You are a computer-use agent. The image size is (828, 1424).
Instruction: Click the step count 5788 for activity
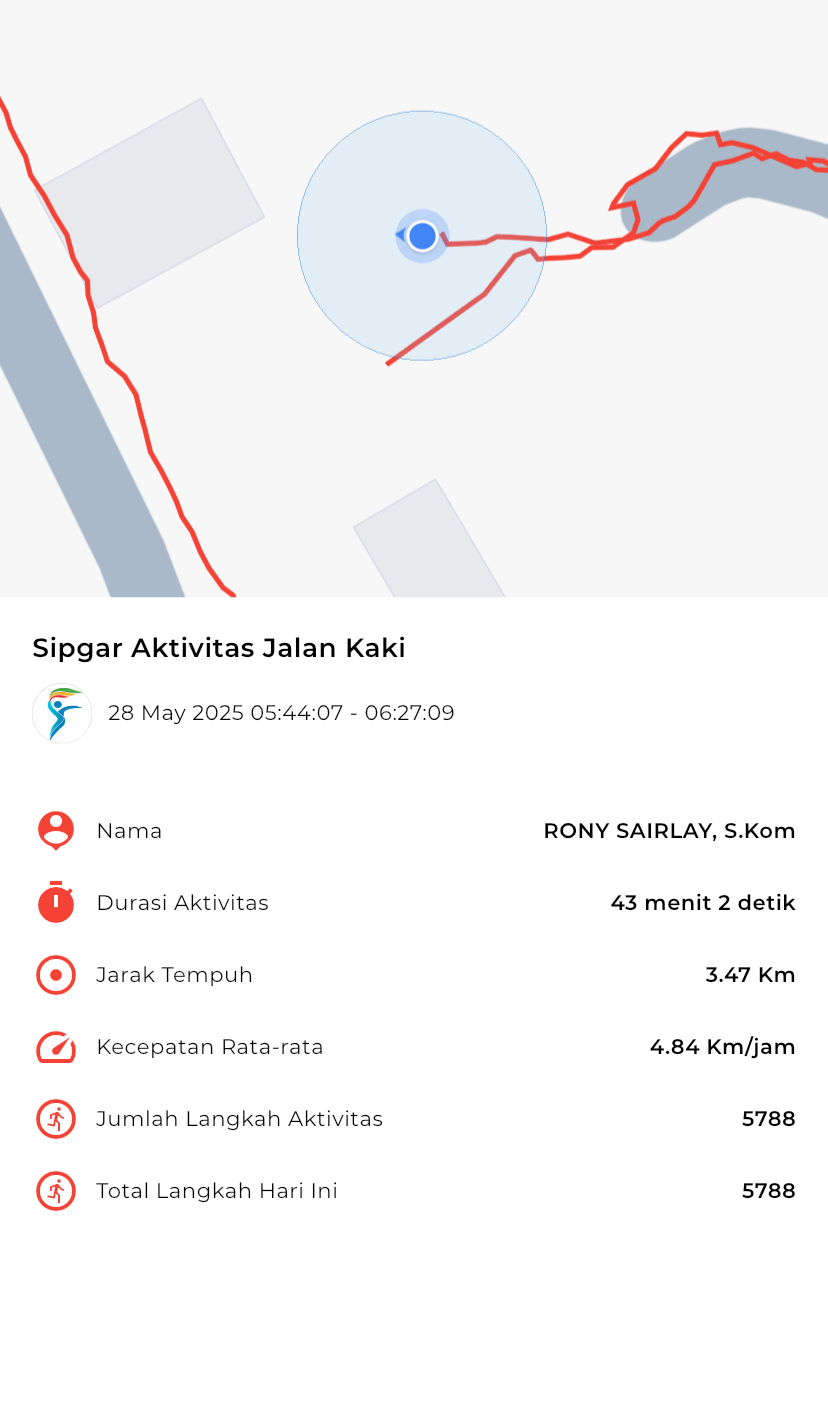[x=768, y=1119]
